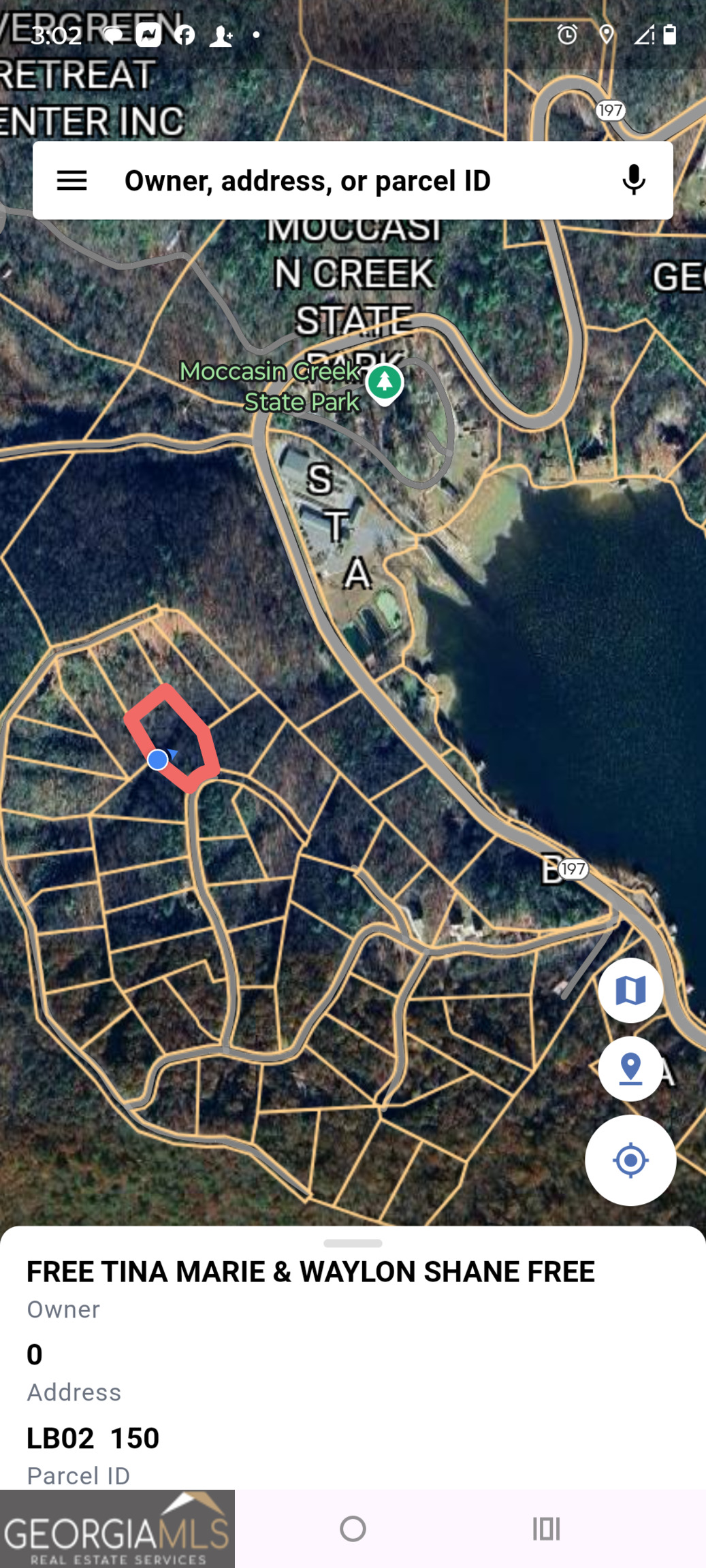Center map using the GPS crosshair button
This screenshot has height=1568, width=706.
[x=630, y=1160]
